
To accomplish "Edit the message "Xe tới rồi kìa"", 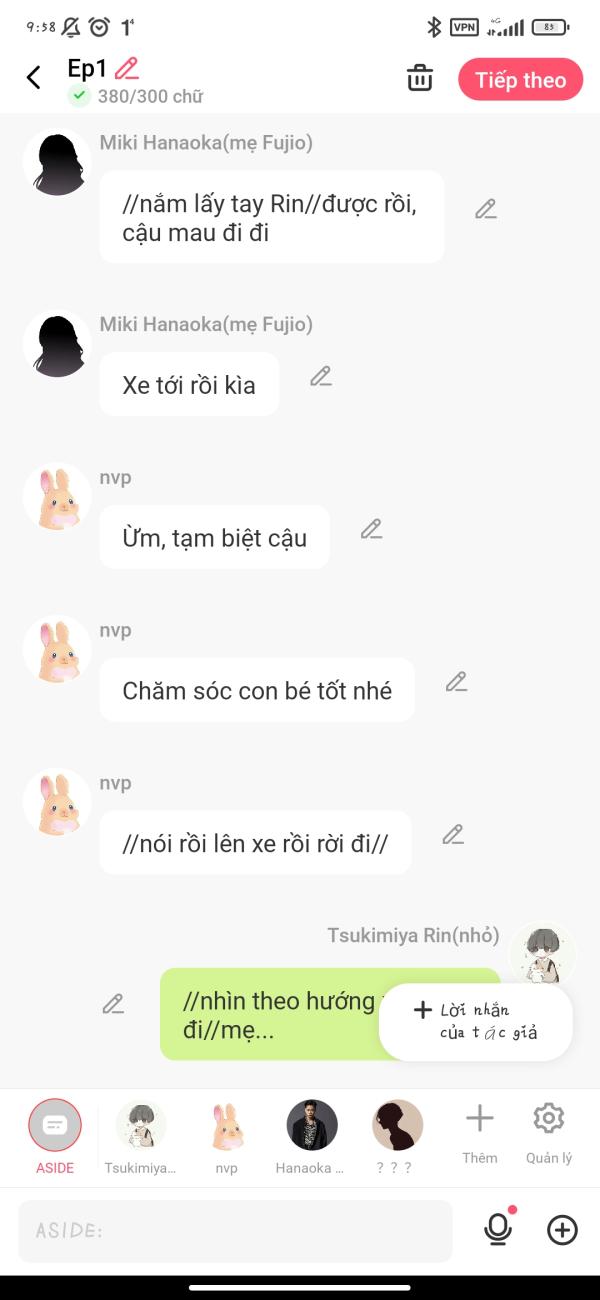I will tap(320, 377).
